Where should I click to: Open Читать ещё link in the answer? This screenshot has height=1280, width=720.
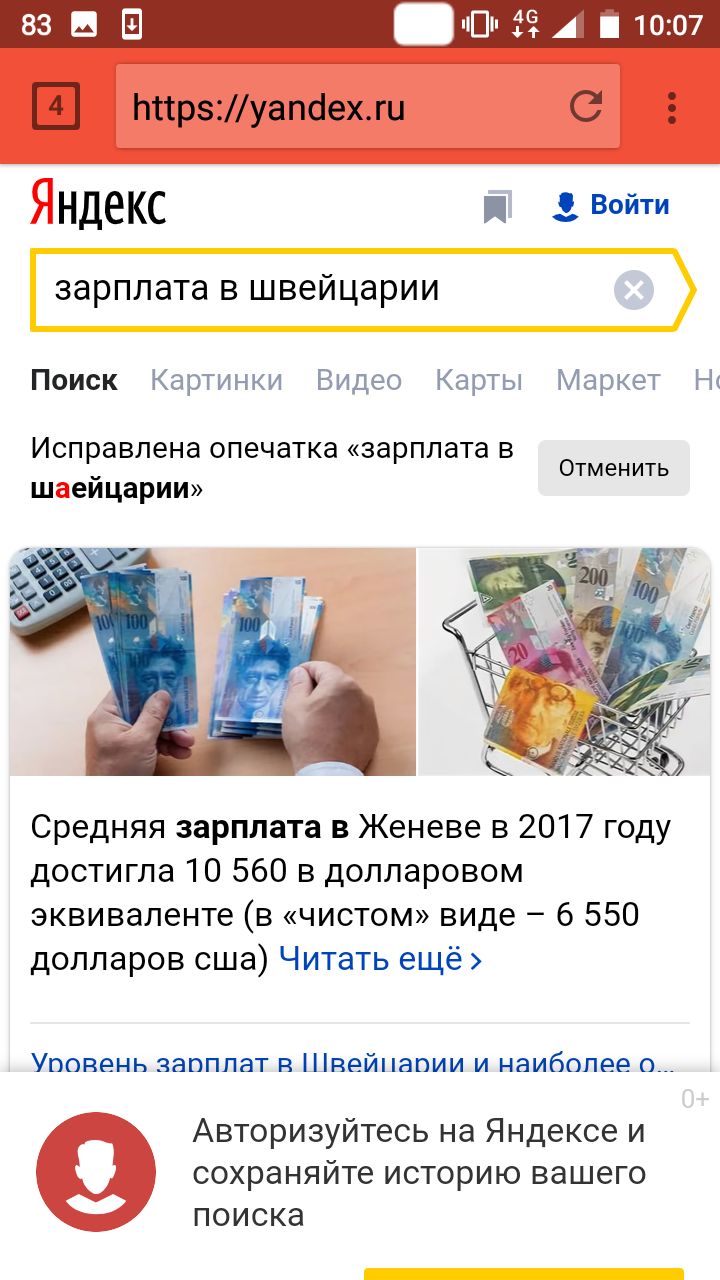point(381,960)
